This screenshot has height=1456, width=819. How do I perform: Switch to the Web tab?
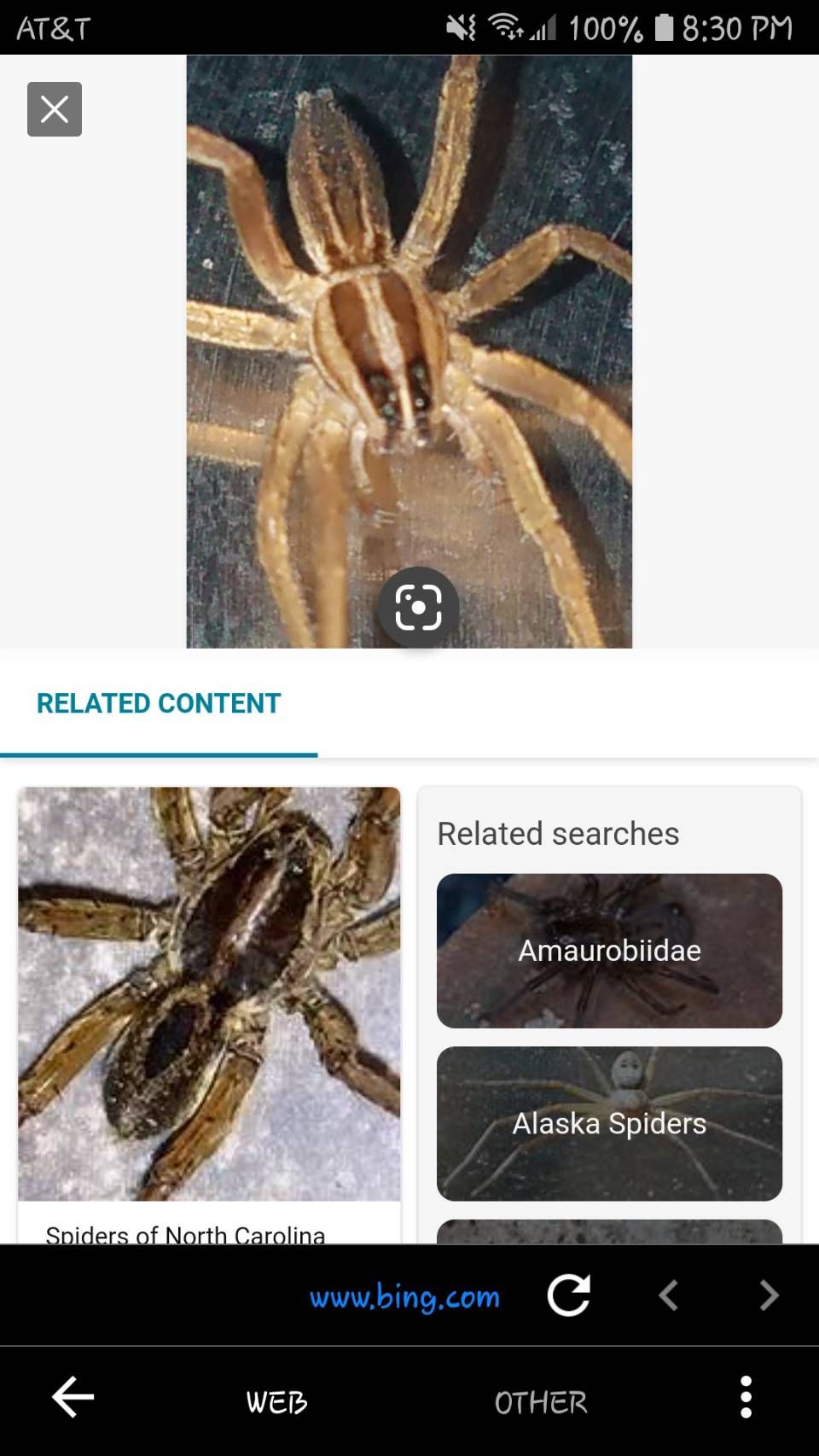[276, 1401]
